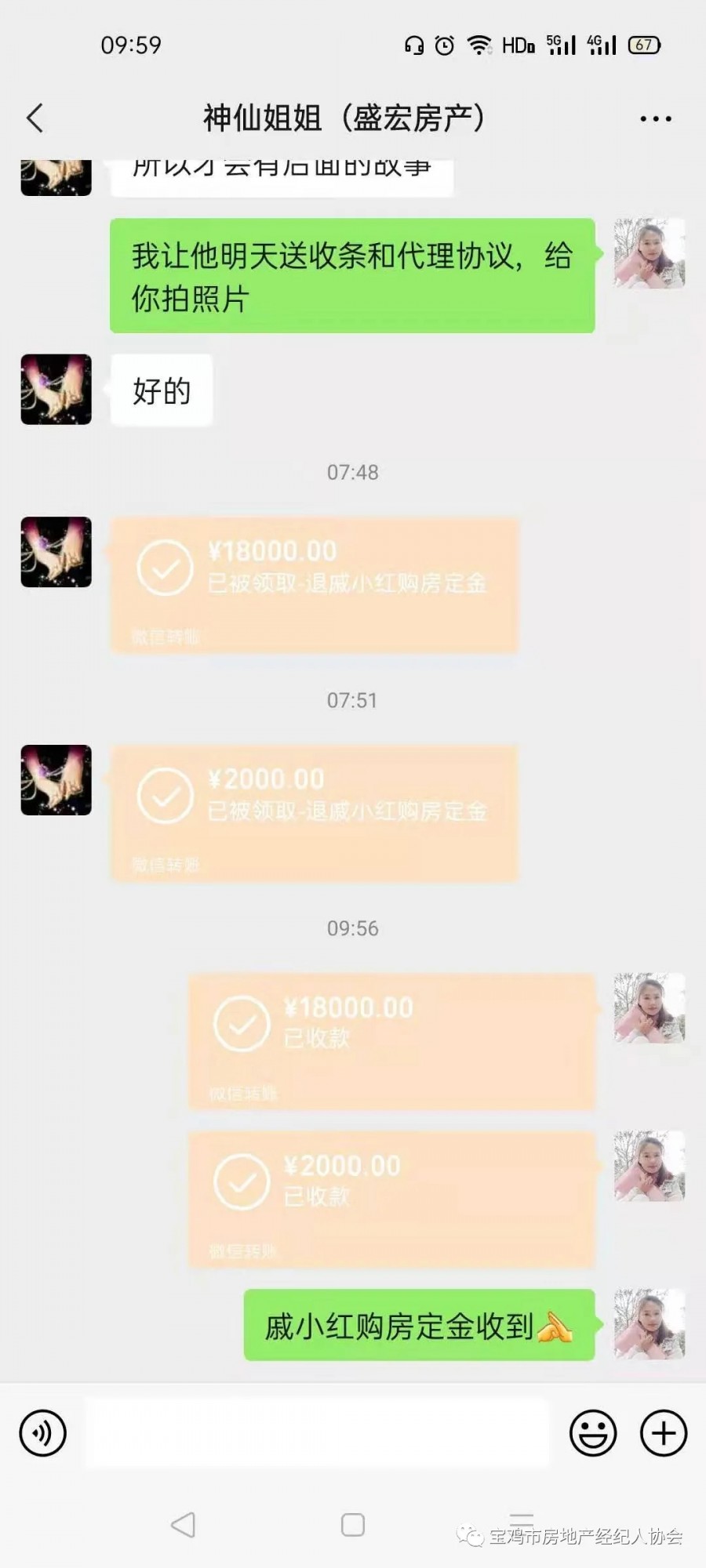The image size is (706, 1568).
Task: Open the ¥18000.00 已被领取 transfer card
Action: tap(314, 584)
